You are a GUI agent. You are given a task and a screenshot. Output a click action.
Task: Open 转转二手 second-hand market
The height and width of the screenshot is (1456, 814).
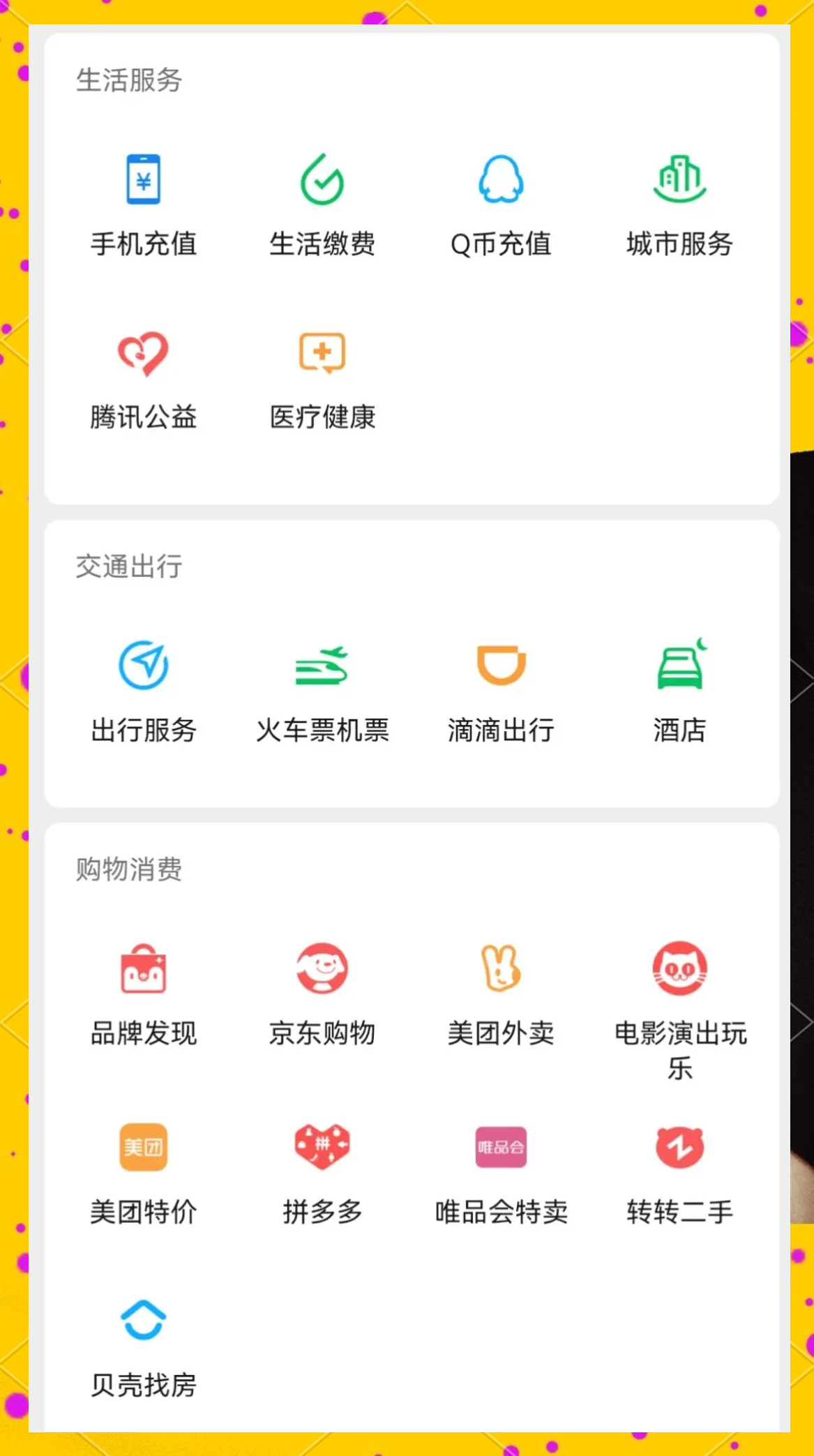click(x=679, y=1173)
